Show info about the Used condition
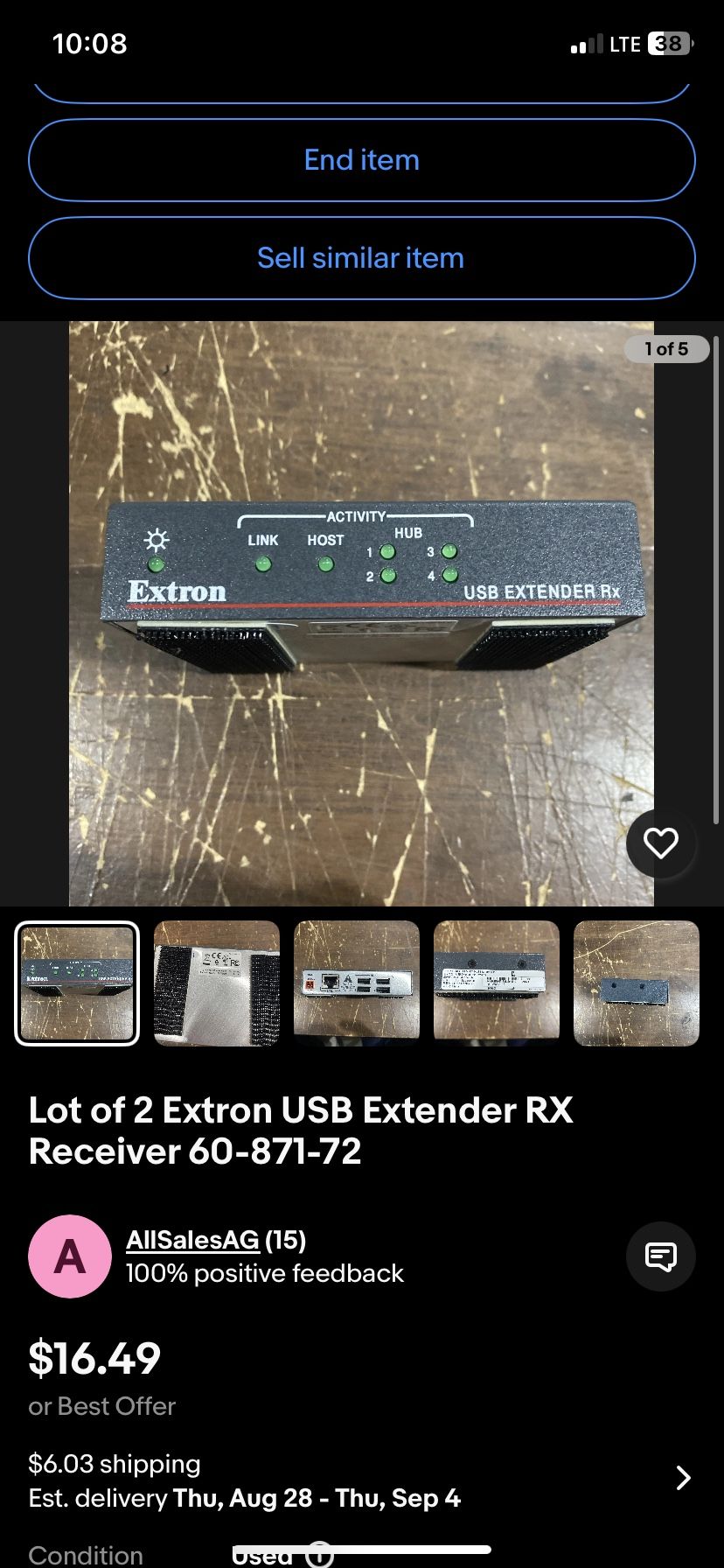 click(320, 1556)
